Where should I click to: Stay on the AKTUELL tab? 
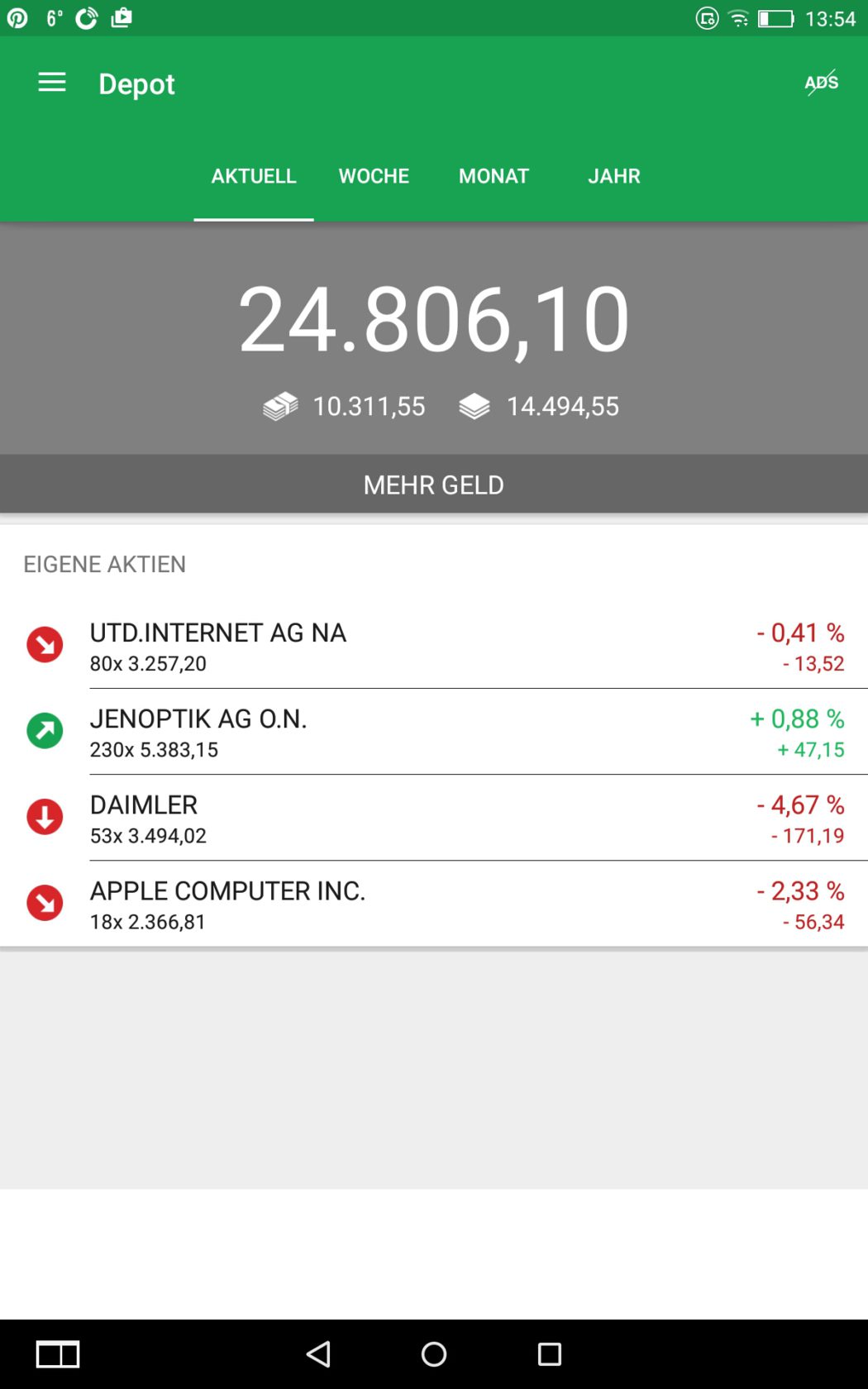click(253, 175)
